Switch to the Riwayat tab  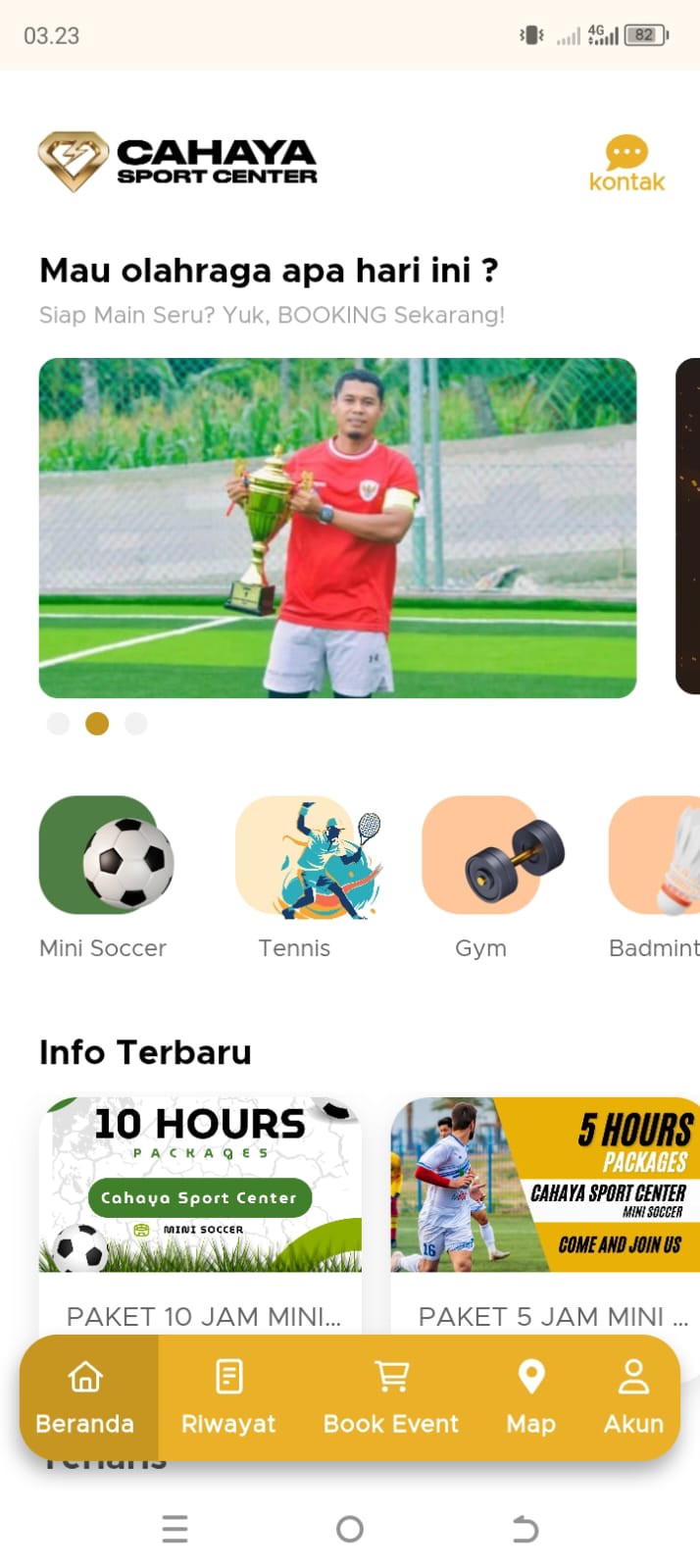click(228, 1397)
